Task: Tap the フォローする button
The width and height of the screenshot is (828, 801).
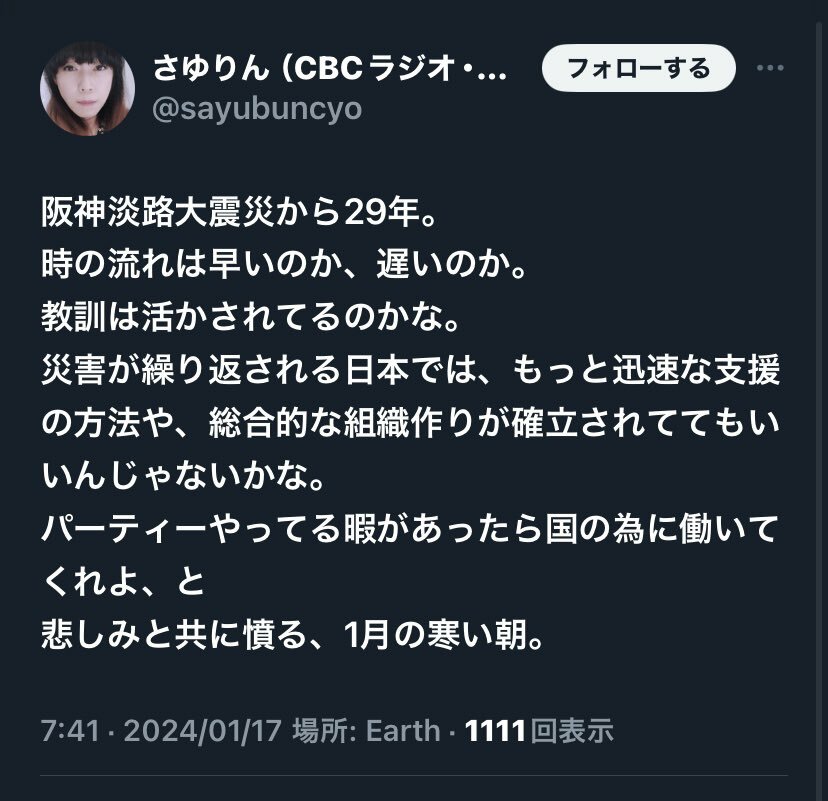Action: point(638,69)
